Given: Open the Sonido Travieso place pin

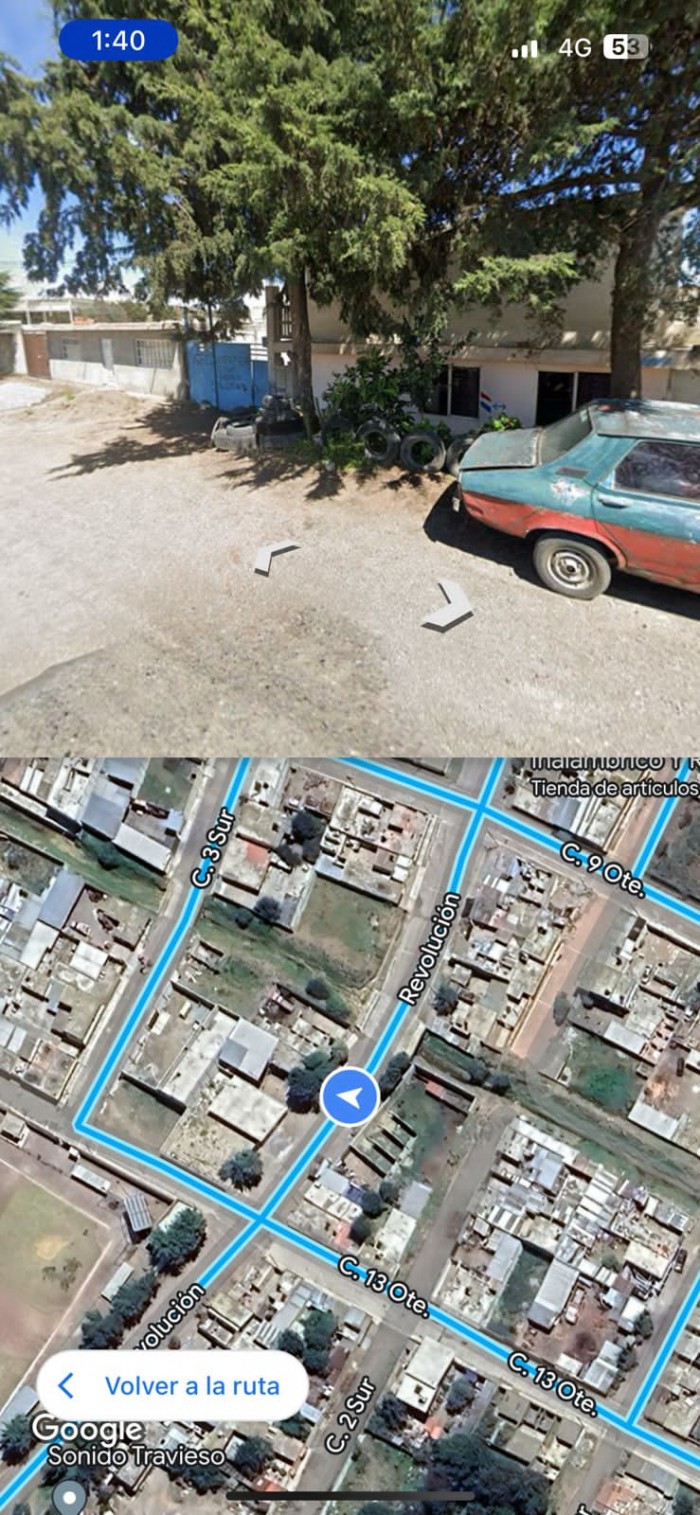Looking at the screenshot, I should [x=70, y=1497].
